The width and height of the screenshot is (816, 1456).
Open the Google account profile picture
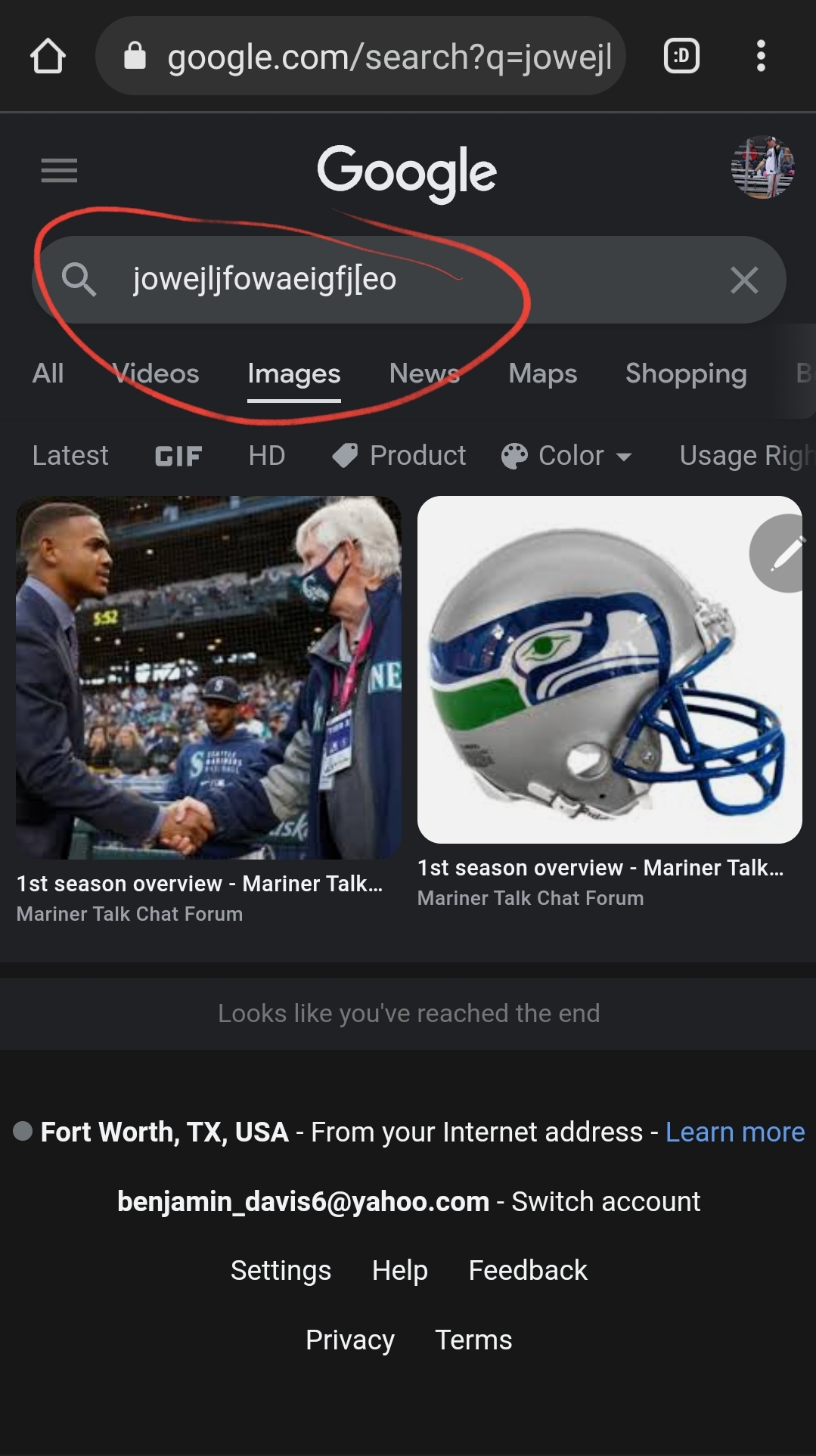[x=762, y=168]
